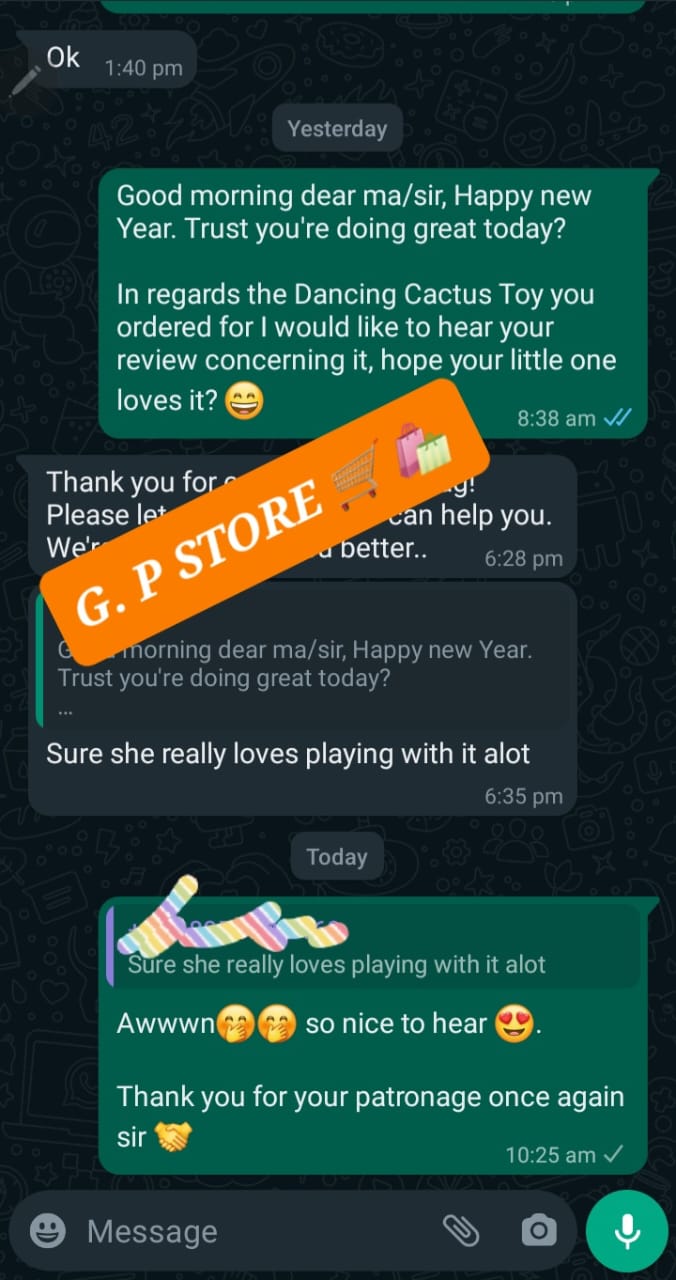
Task: Tap the voice message microphone button
Action: click(x=627, y=1231)
